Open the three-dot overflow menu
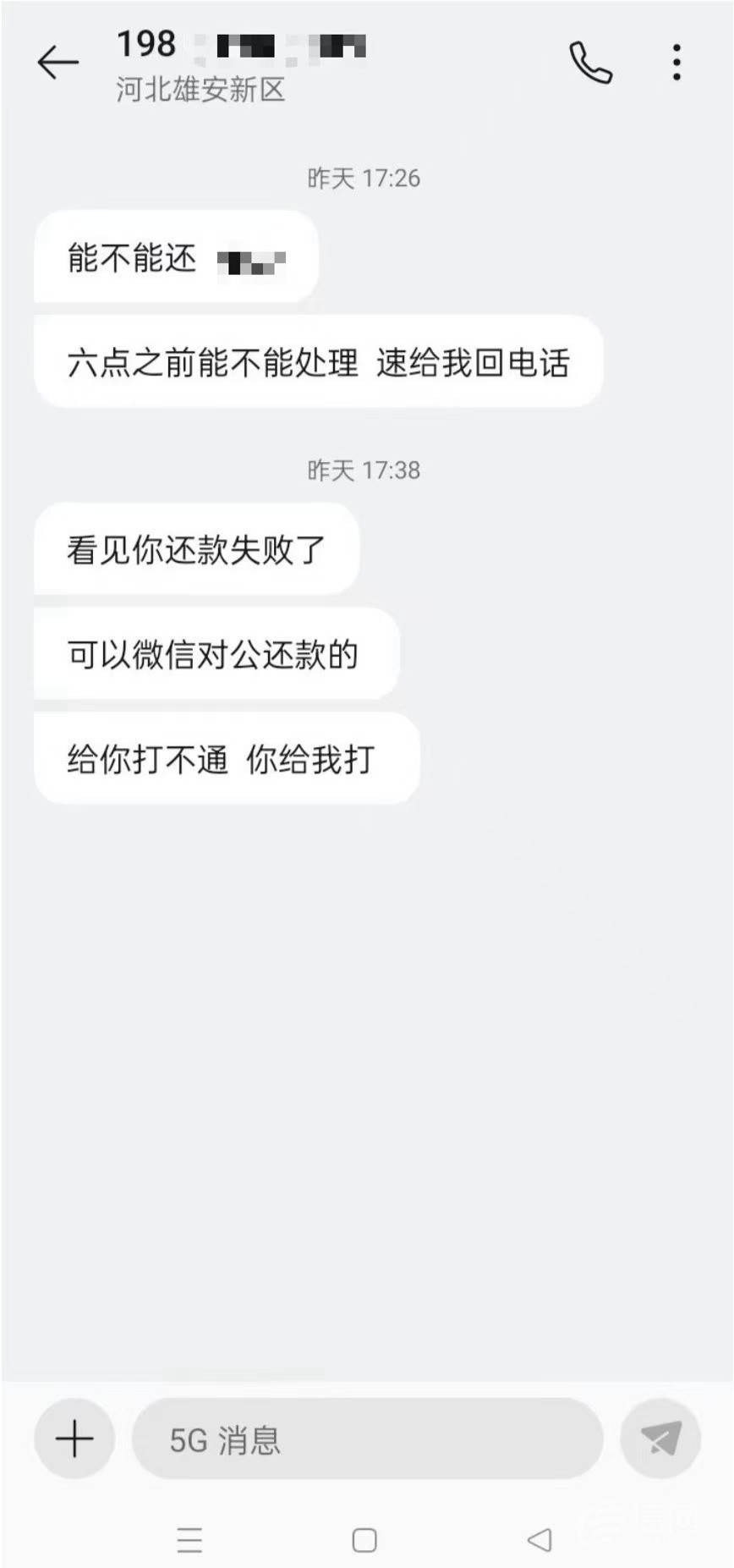The image size is (734, 1568). click(676, 61)
